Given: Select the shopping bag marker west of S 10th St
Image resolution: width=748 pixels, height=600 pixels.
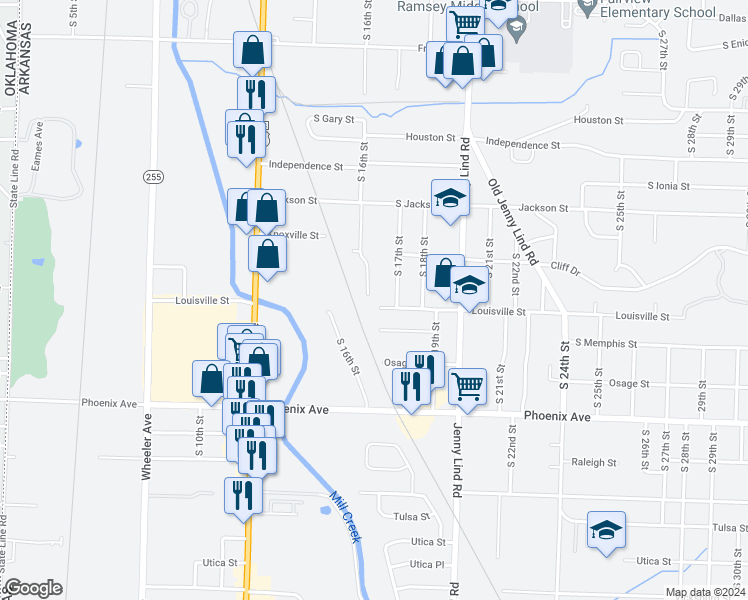Looking at the screenshot, I should click(209, 380).
